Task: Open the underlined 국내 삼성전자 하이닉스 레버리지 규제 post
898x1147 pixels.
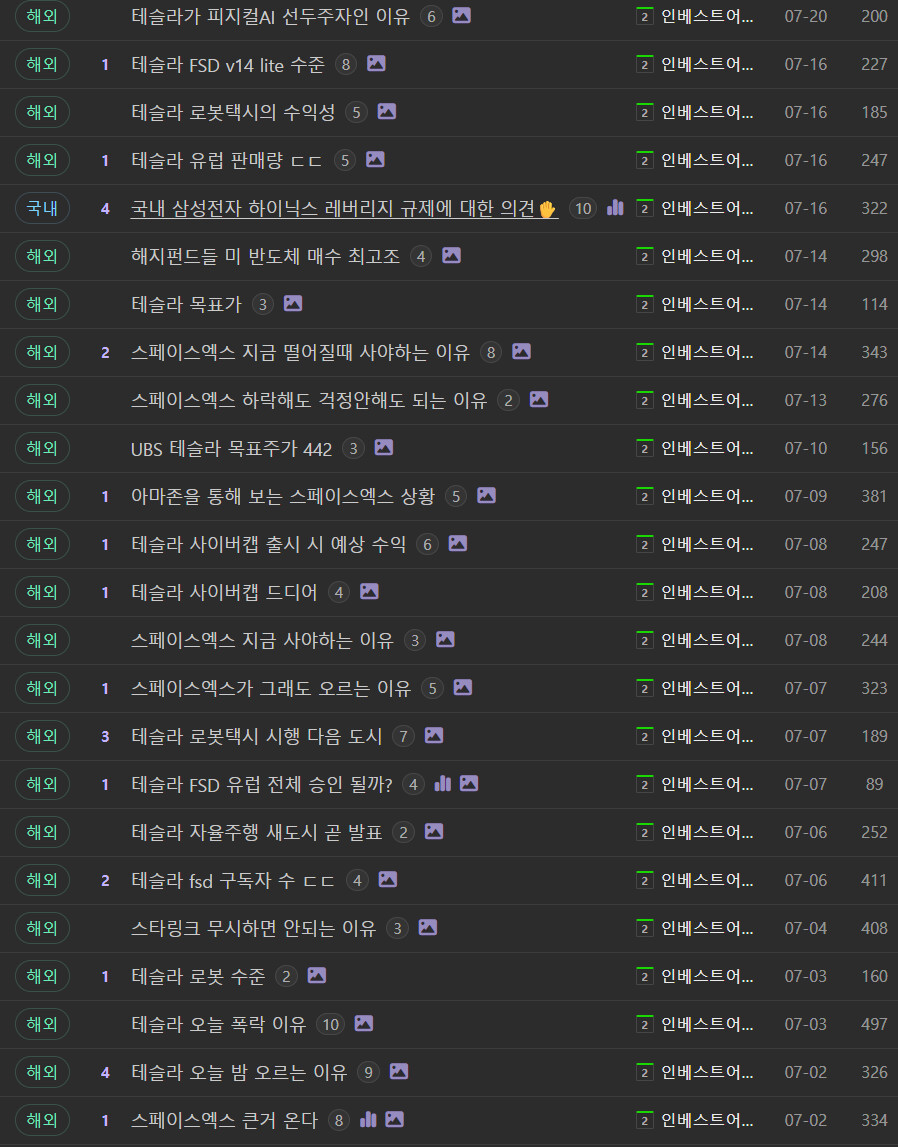Action: [x=344, y=208]
